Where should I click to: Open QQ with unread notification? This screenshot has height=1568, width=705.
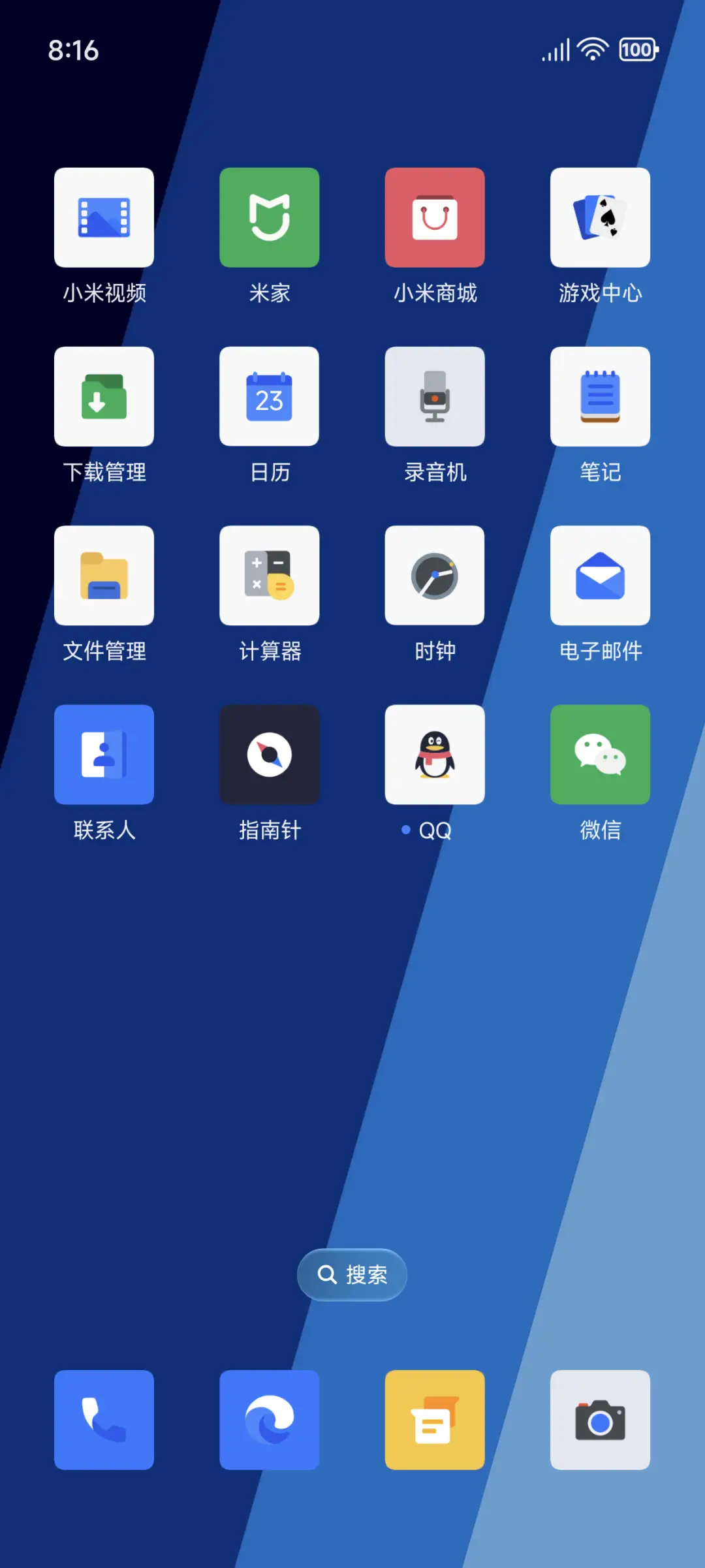(x=435, y=754)
